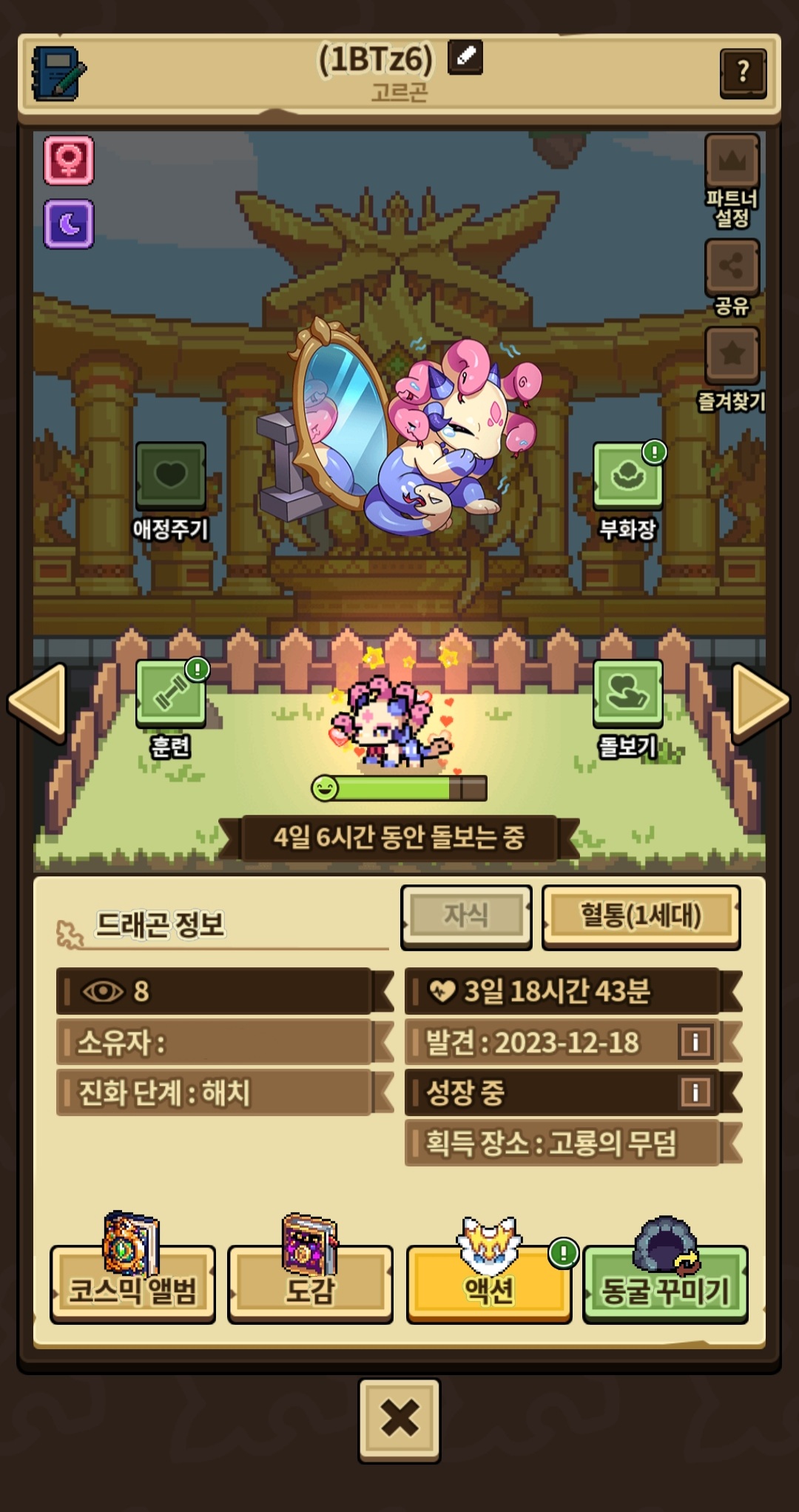Screen dimensions: 799x1512
Task: Add dragon to 즐겨찾기 favorites
Action: pyautogui.click(x=732, y=369)
